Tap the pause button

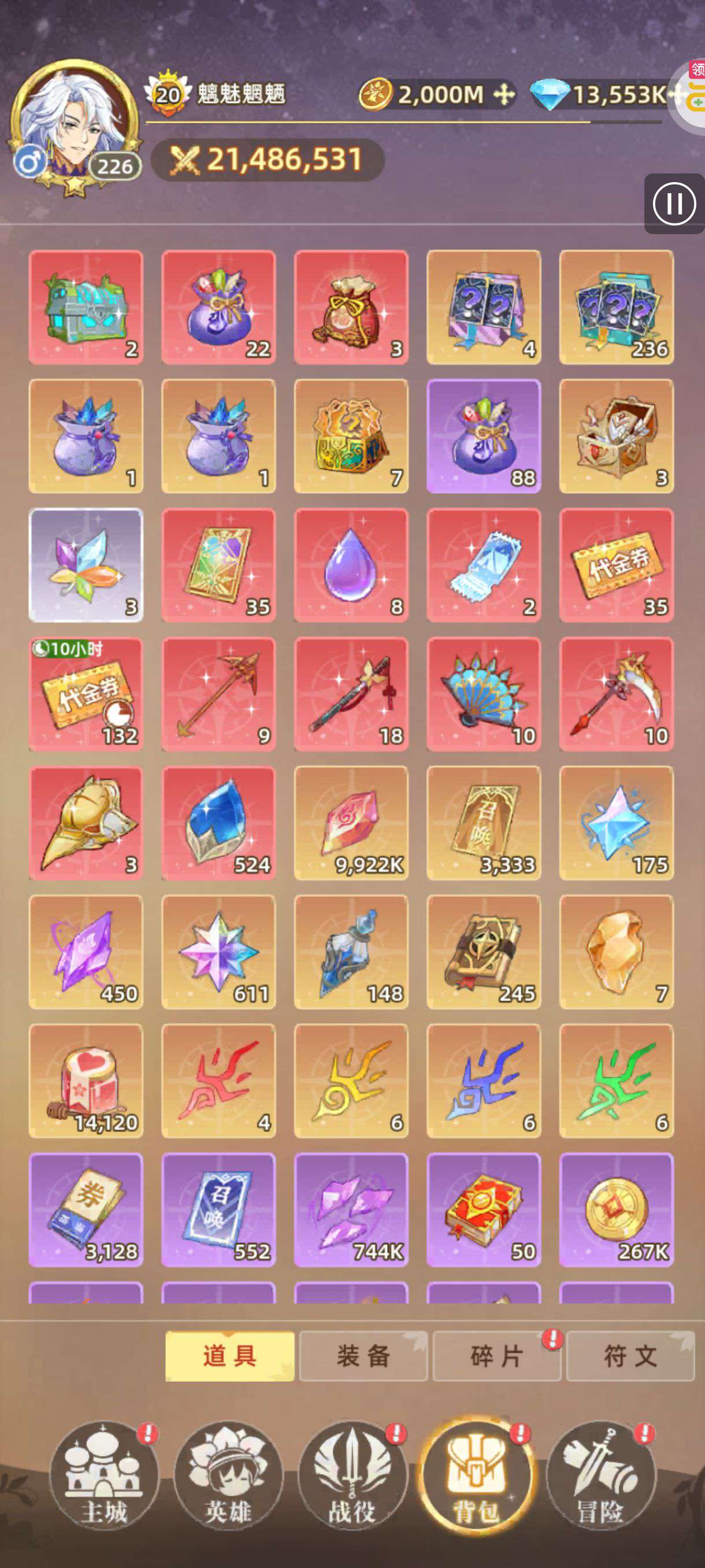(x=674, y=204)
